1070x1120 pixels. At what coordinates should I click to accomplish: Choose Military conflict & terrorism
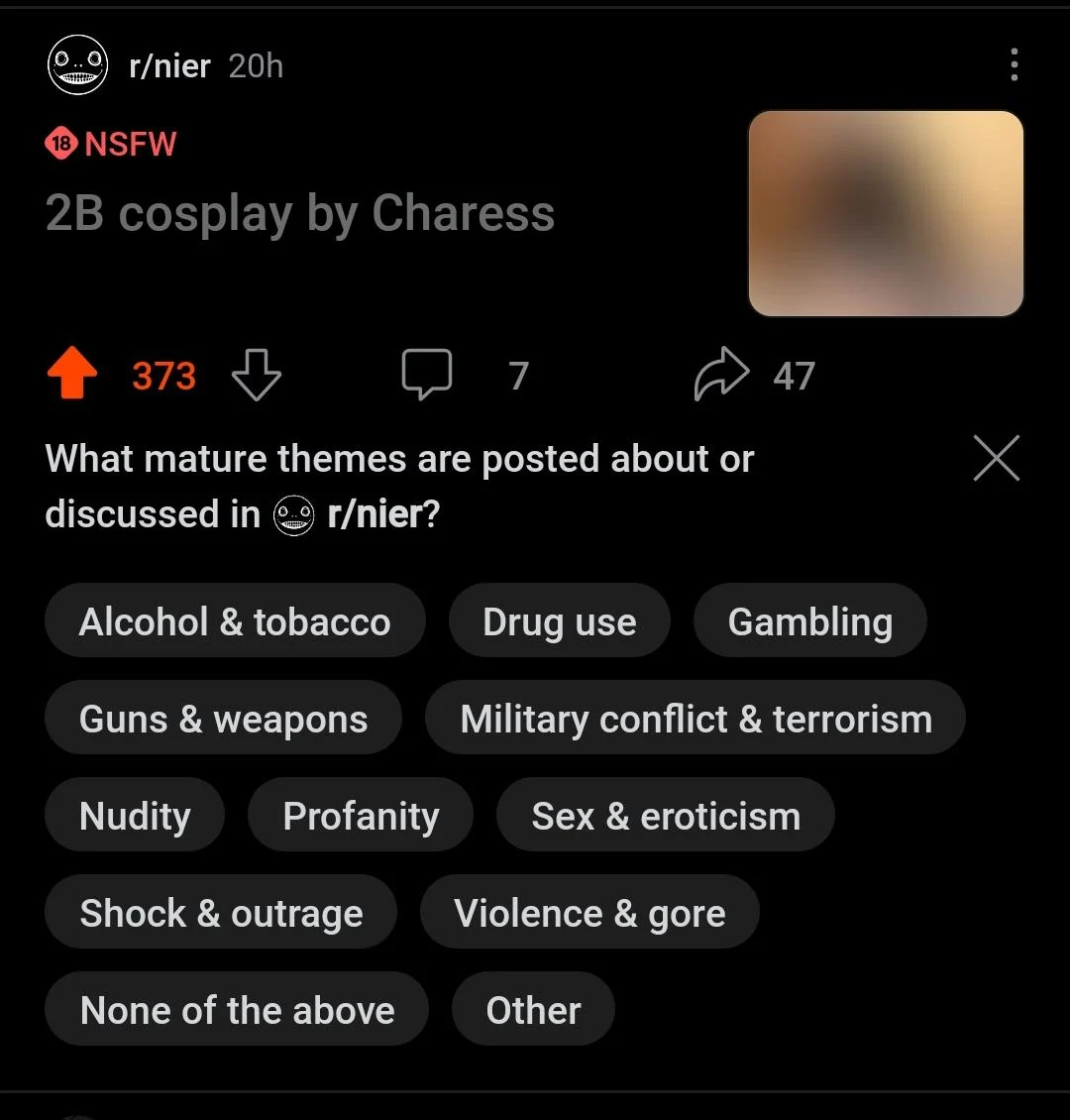695,719
